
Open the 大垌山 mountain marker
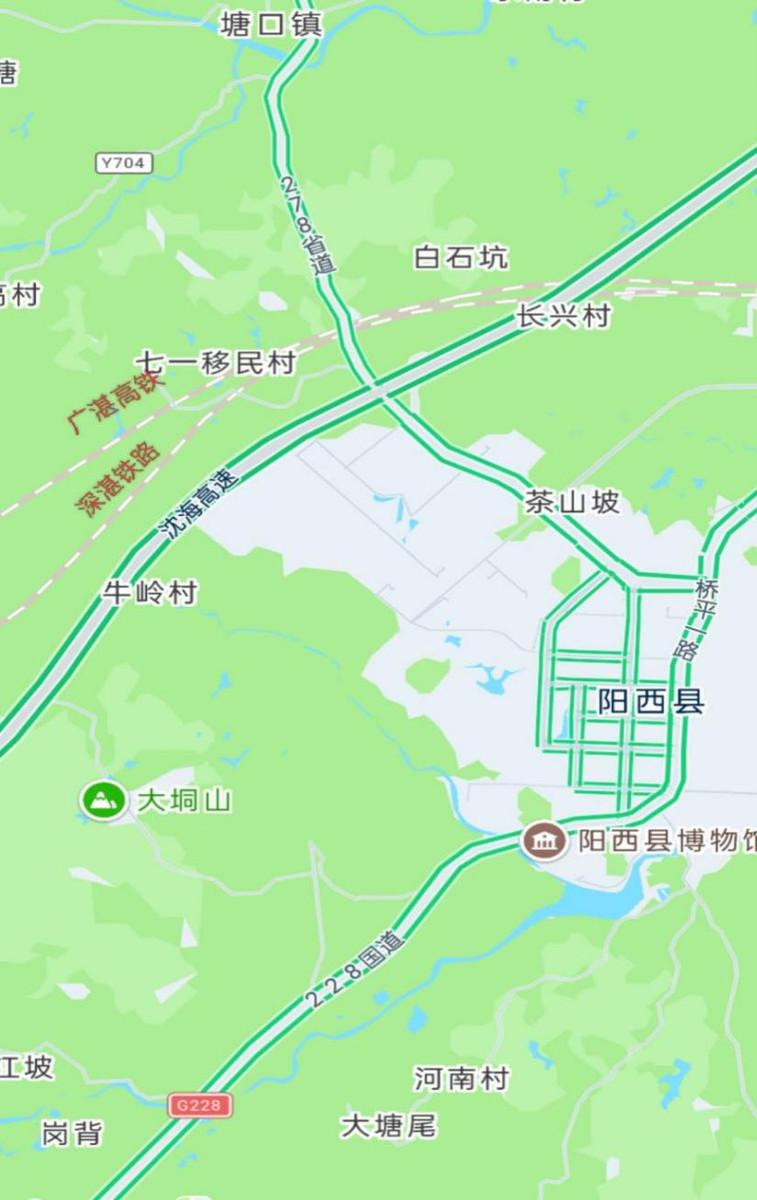103,800
